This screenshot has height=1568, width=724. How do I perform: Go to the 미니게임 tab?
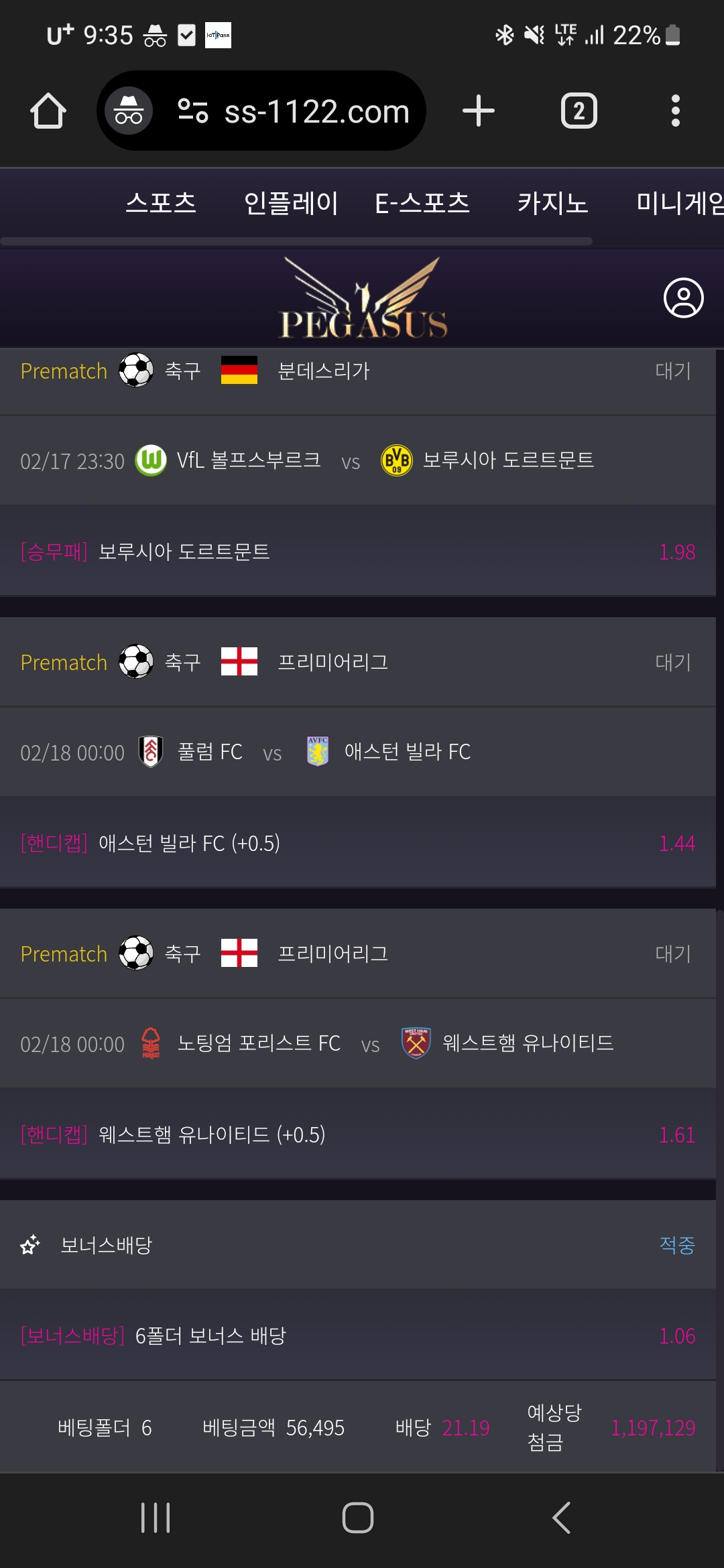click(x=680, y=203)
